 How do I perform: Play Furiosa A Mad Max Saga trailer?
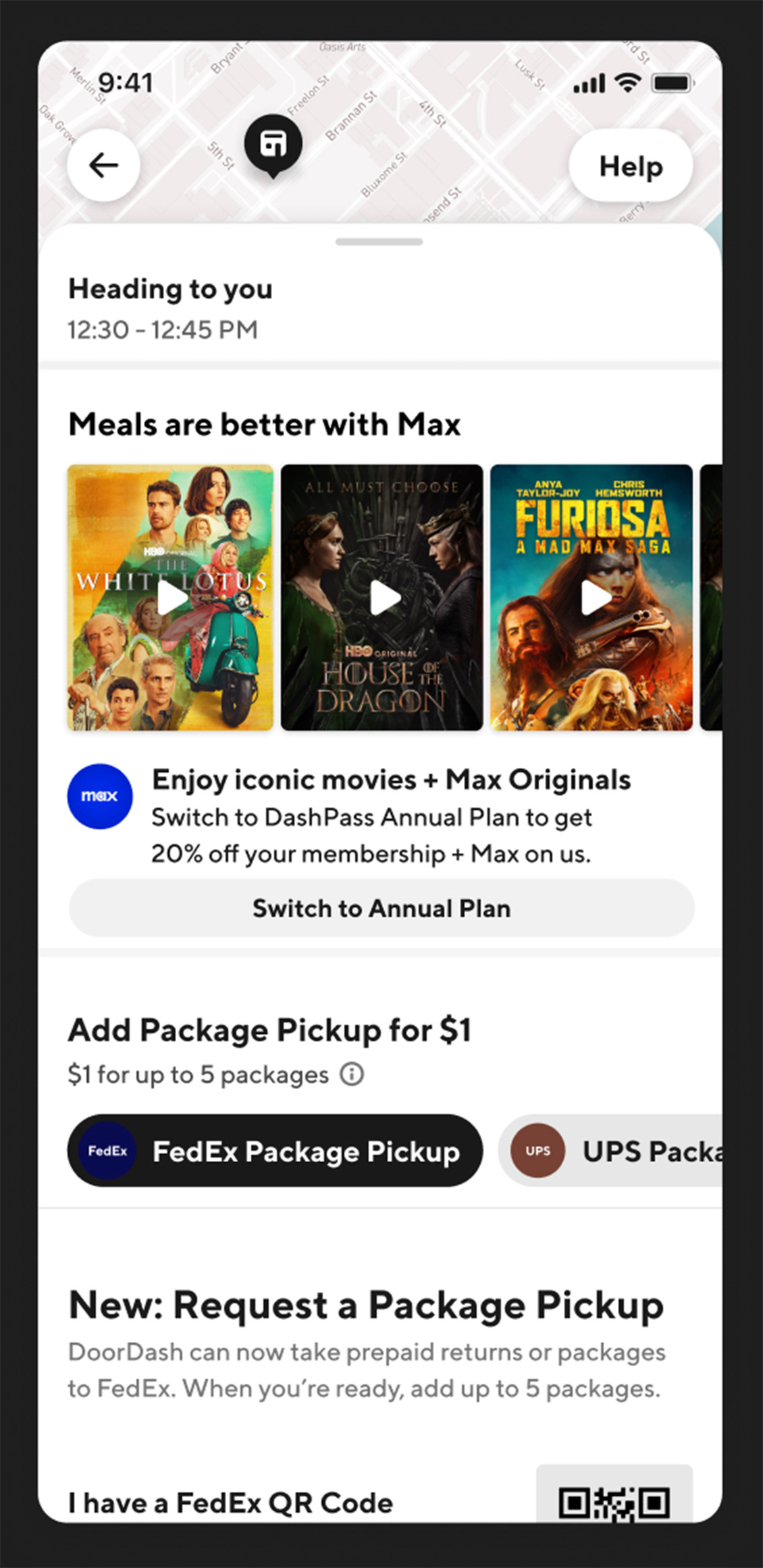point(592,598)
